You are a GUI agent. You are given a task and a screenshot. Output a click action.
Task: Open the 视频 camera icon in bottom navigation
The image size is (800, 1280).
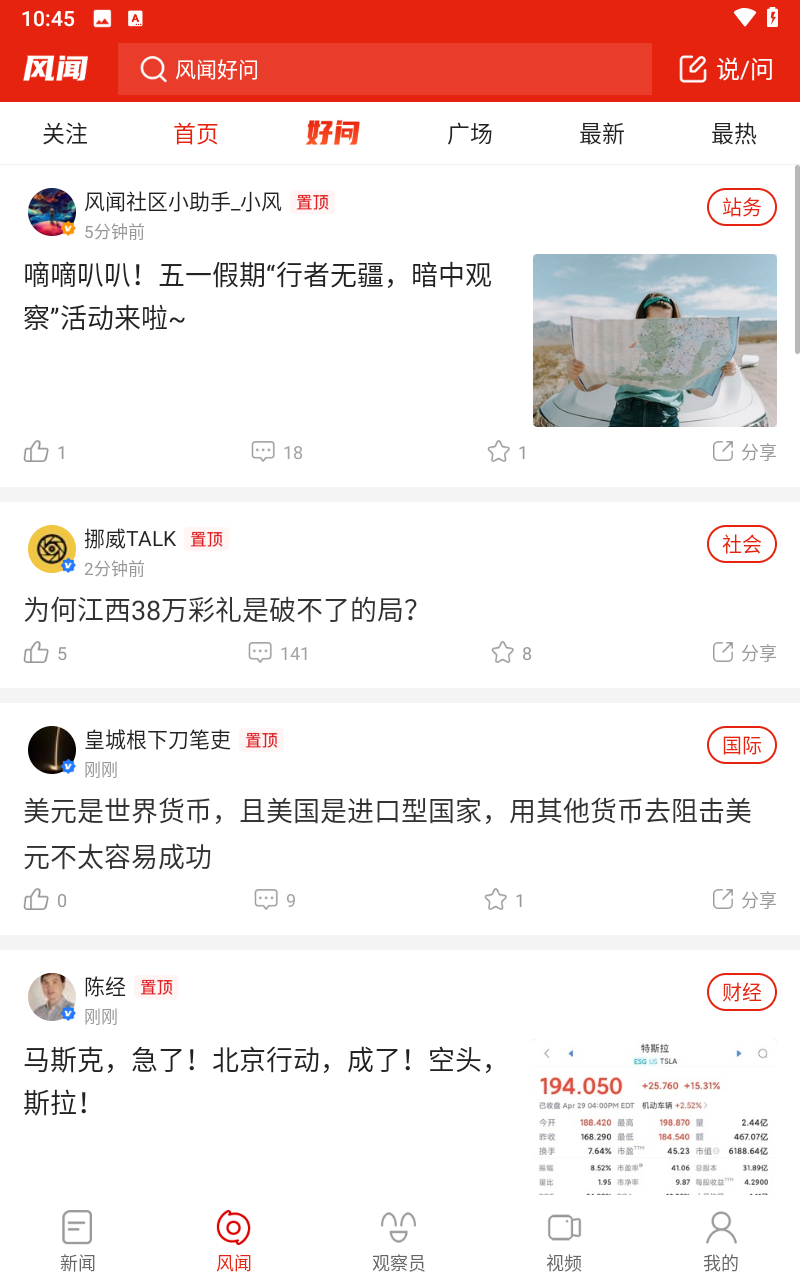[x=563, y=1227]
